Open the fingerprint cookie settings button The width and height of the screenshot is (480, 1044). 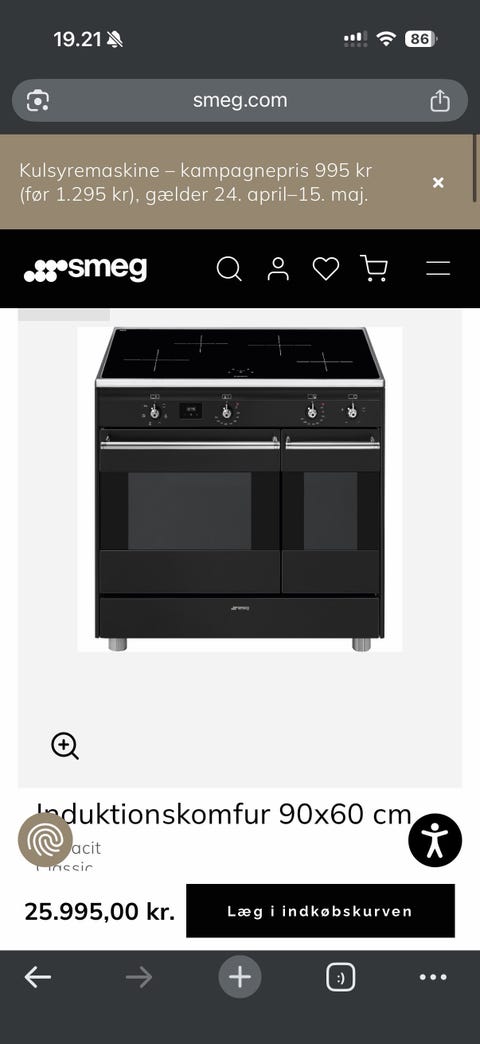(45, 840)
